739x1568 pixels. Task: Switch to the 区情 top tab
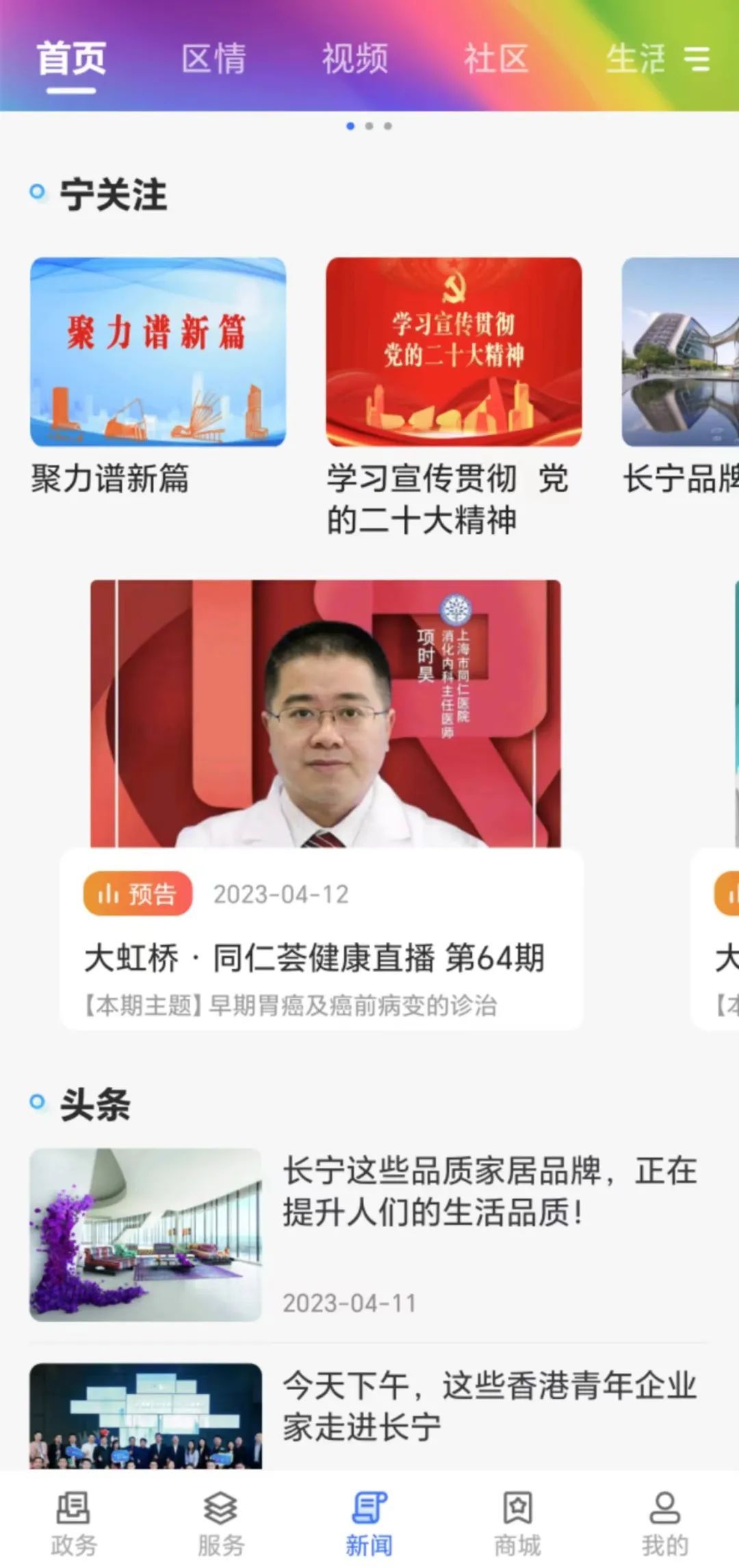point(213,59)
